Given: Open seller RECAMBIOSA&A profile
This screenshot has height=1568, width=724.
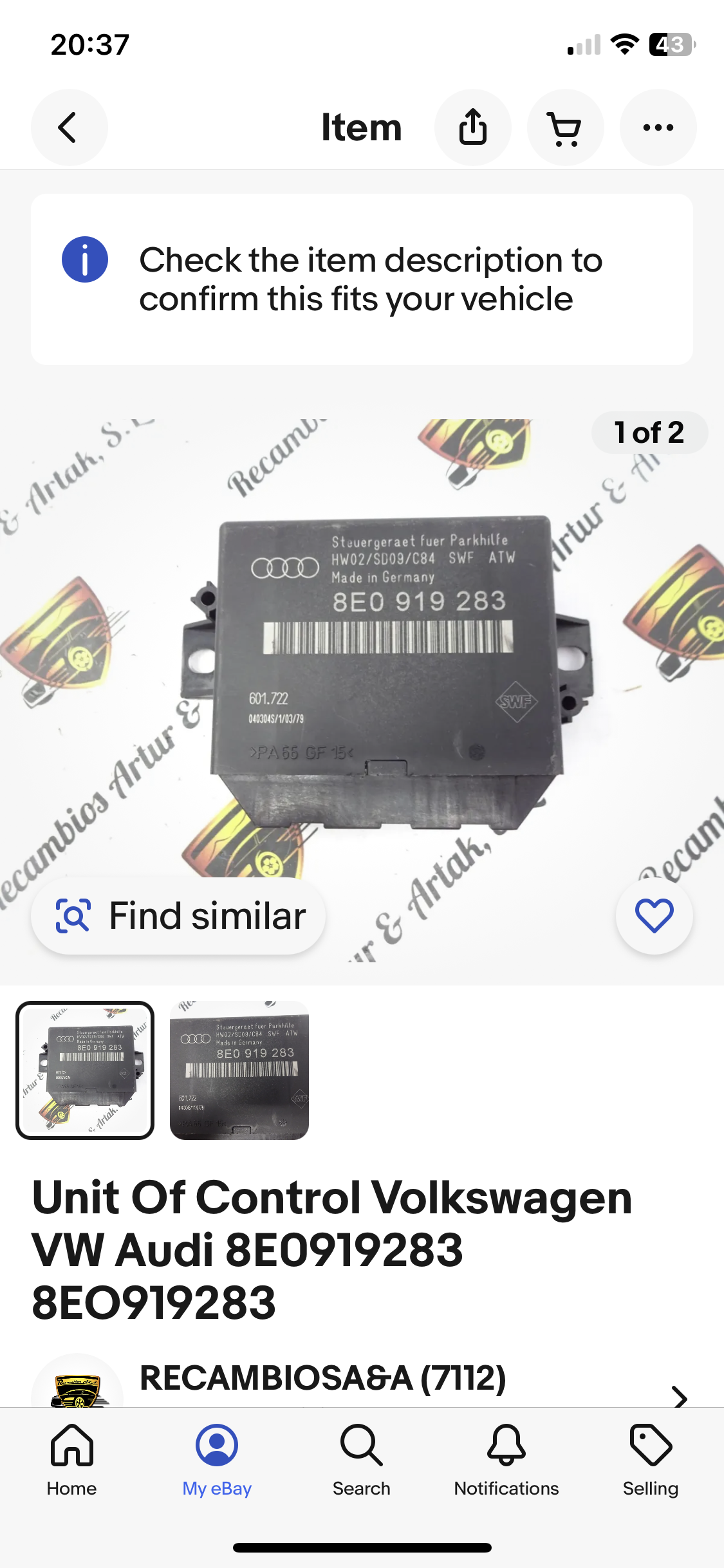Looking at the screenshot, I should 322,1379.
